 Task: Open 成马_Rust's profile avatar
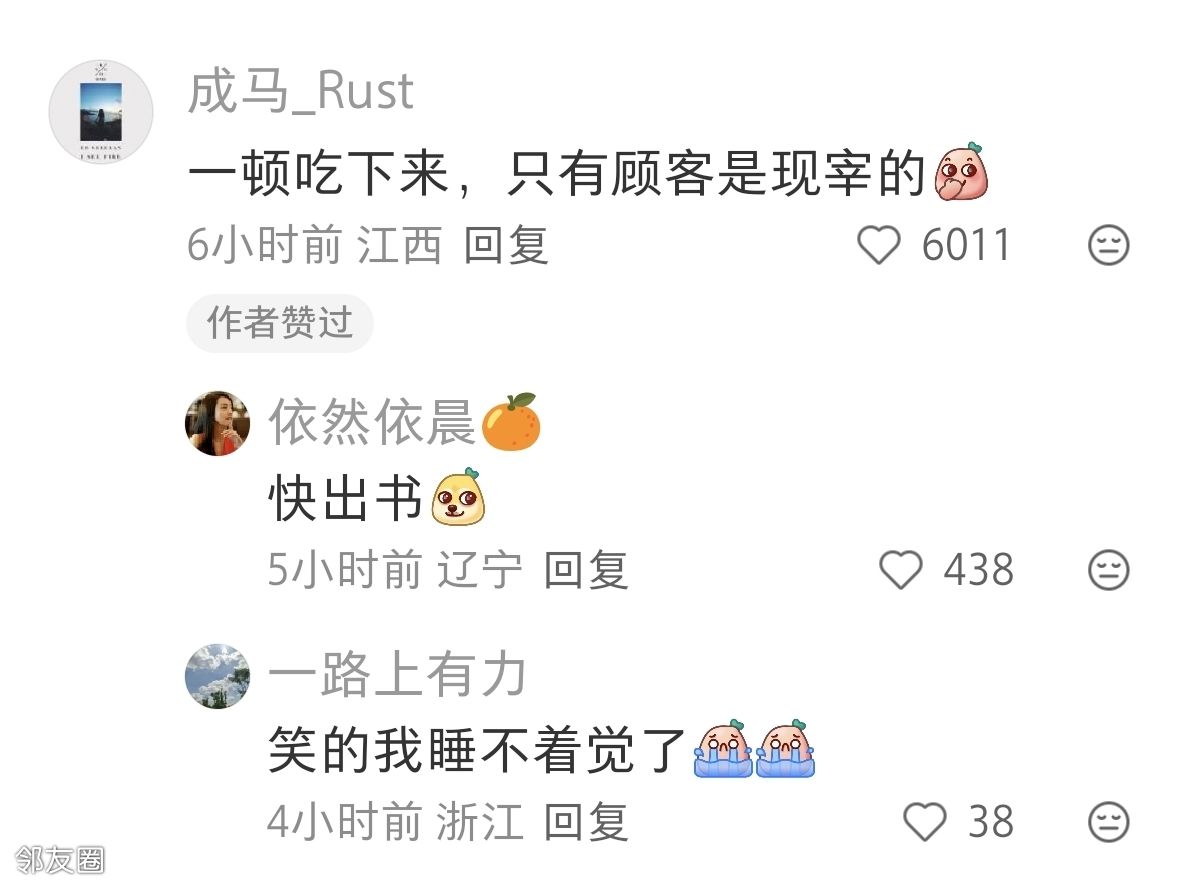pyautogui.click(x=101, y=112)
